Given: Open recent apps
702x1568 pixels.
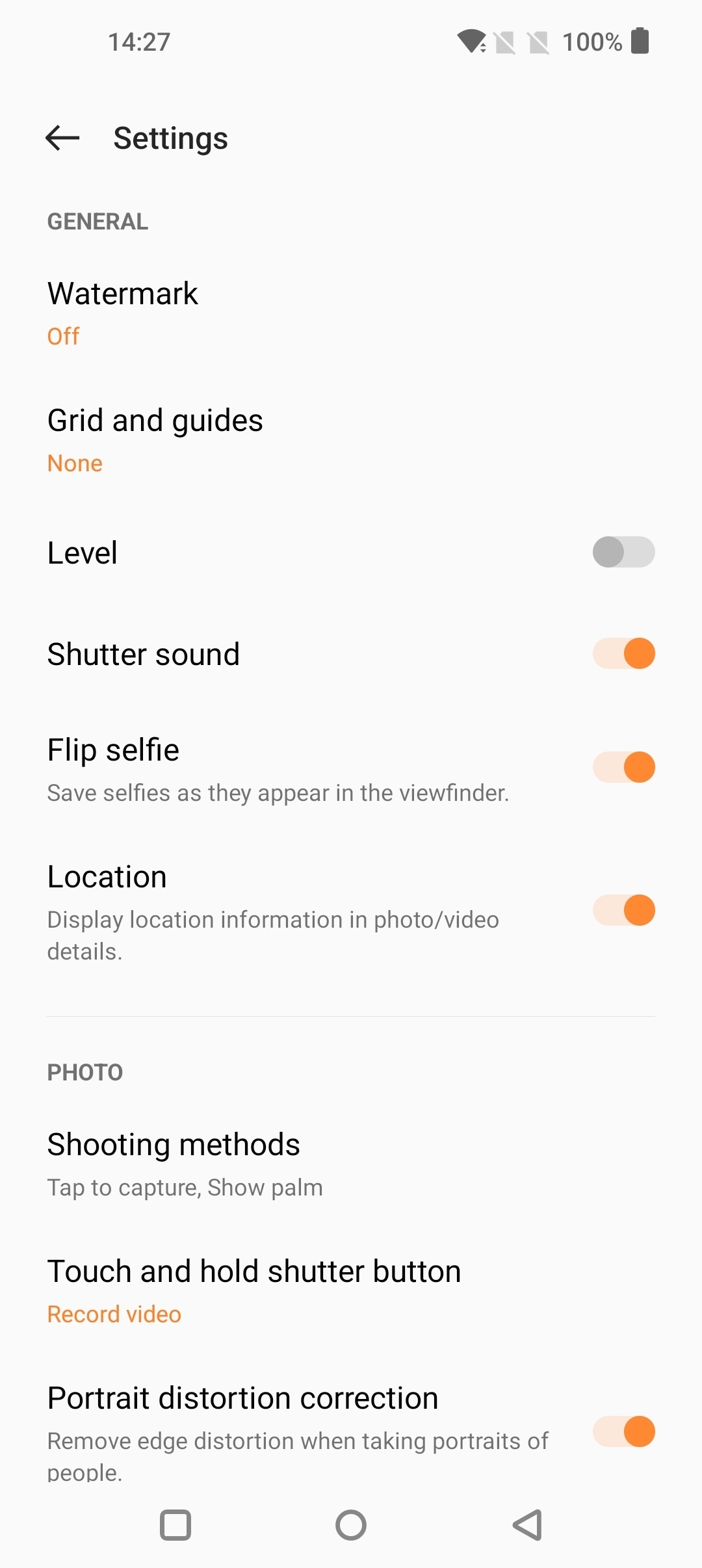Looking at the screenshot, I should click(175, 1525).
